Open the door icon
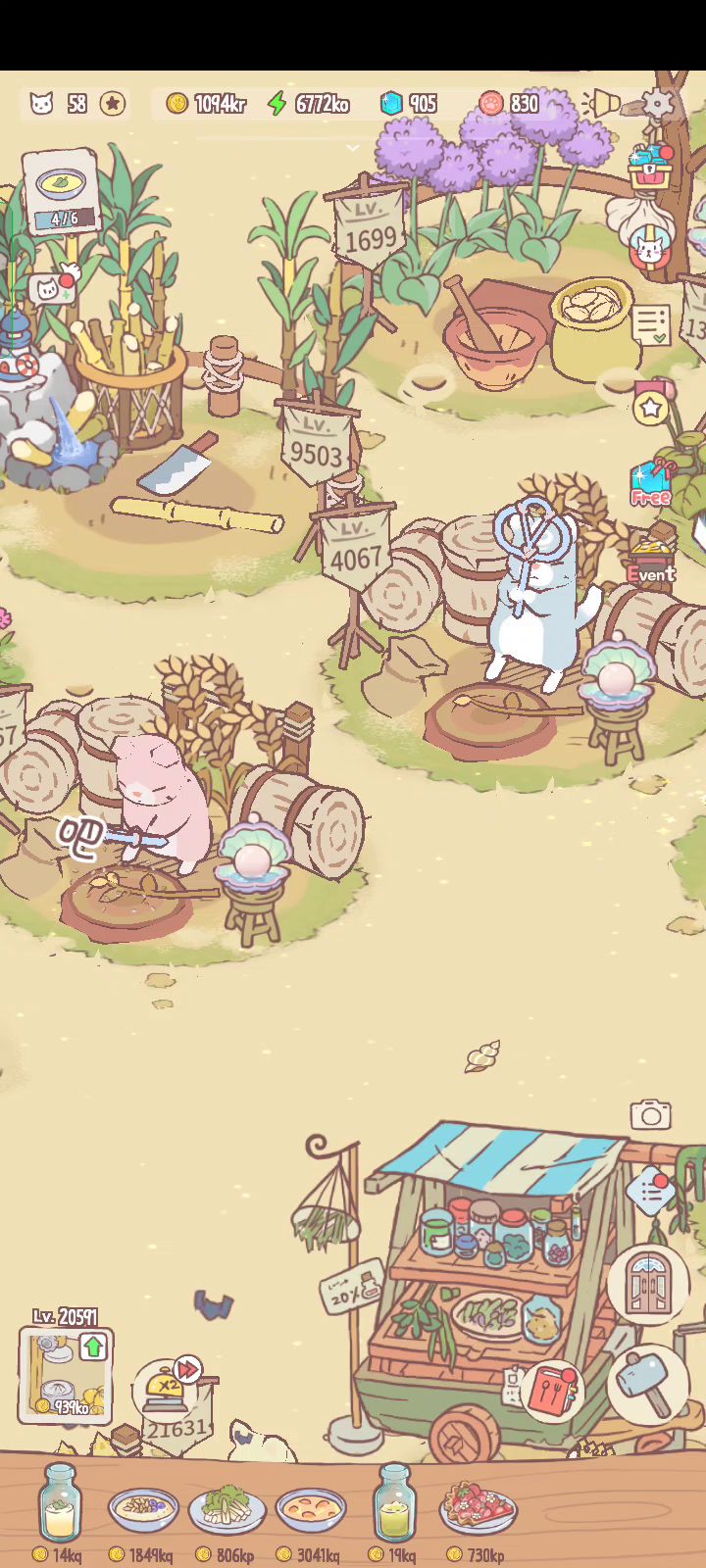Image resolution: width=706 pixels, height=1568 pixels. point(649,1281)
